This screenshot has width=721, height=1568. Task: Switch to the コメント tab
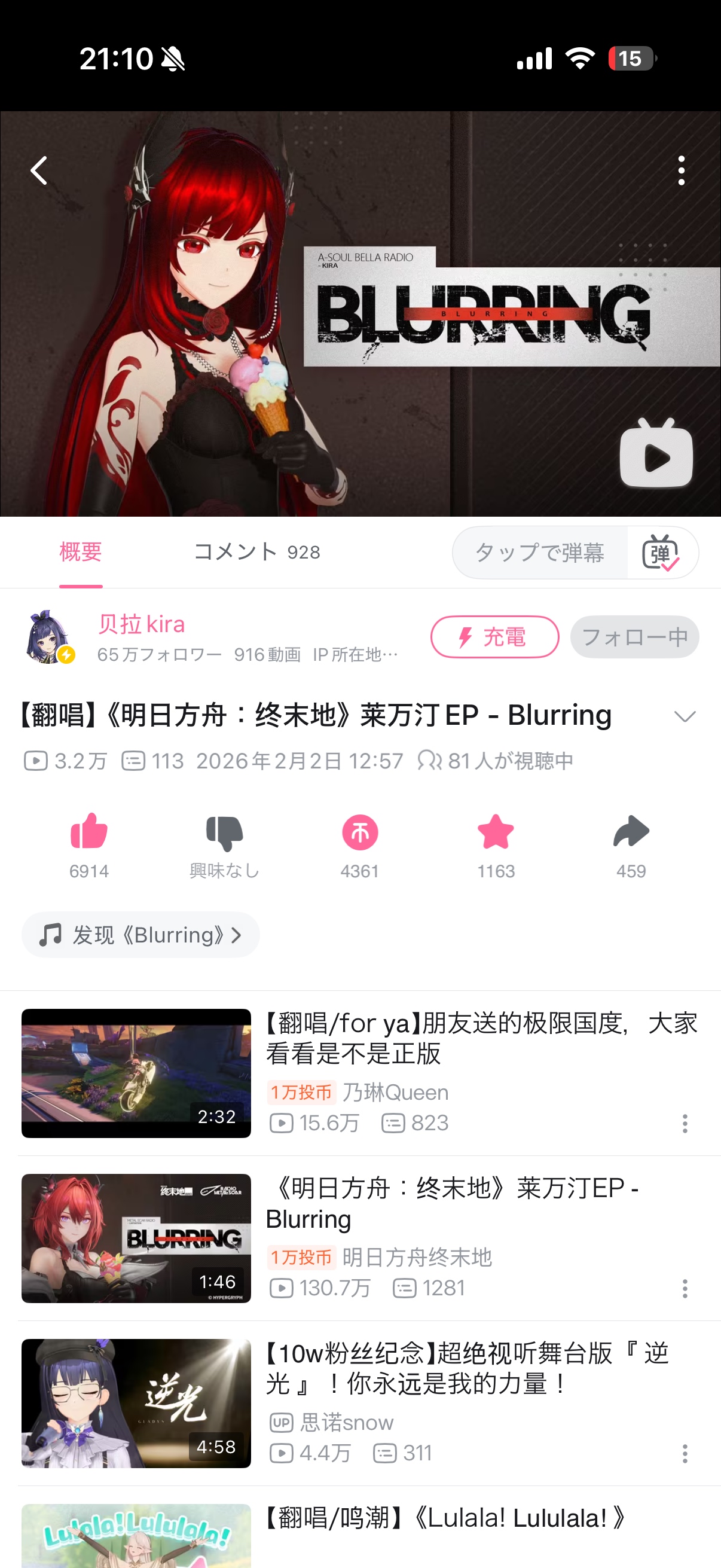click(x=256, y=552)
